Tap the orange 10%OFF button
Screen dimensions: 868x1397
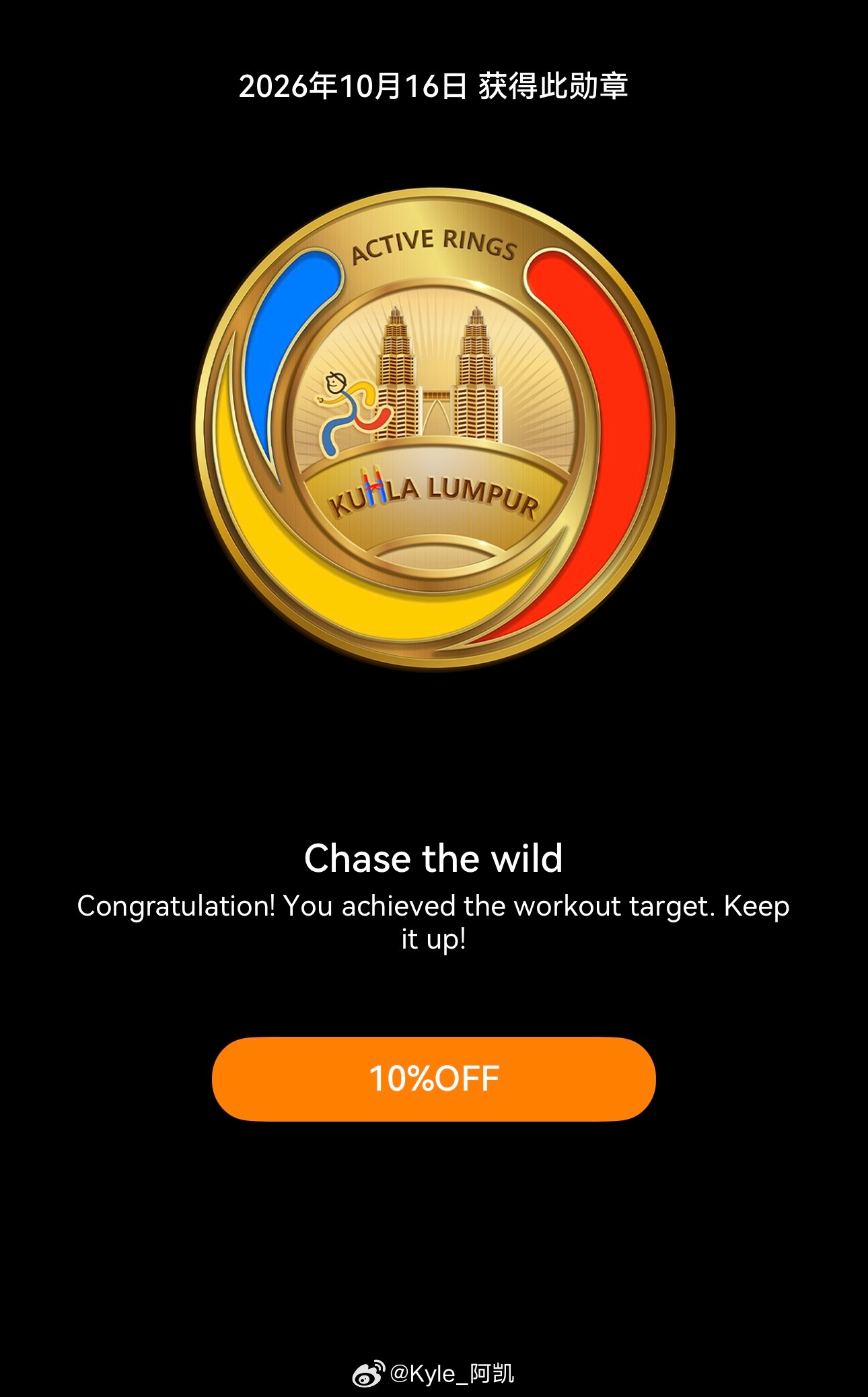[x=434, y=1079]
